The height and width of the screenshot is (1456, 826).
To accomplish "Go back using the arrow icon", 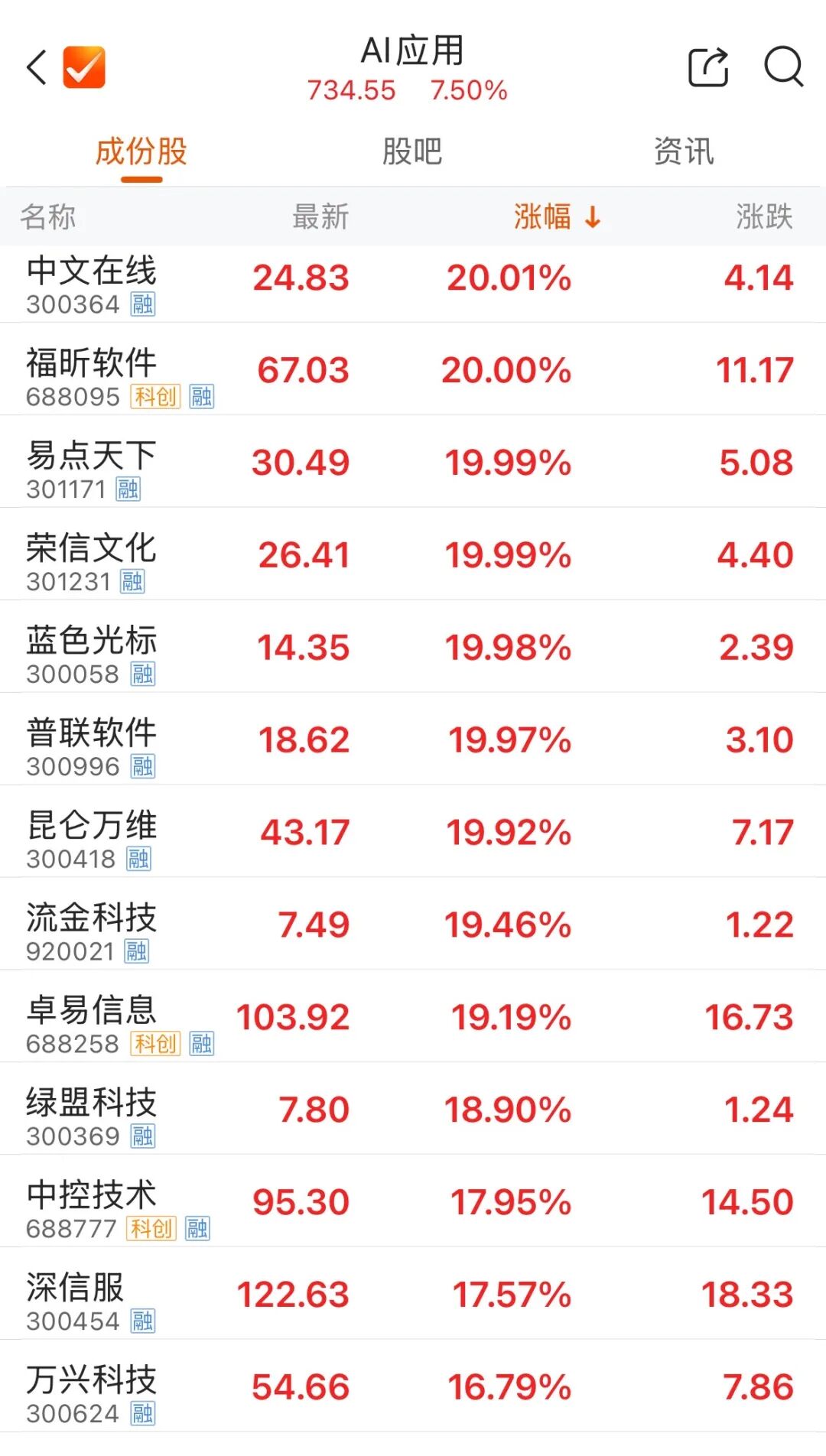I will (x=37, y=67).
